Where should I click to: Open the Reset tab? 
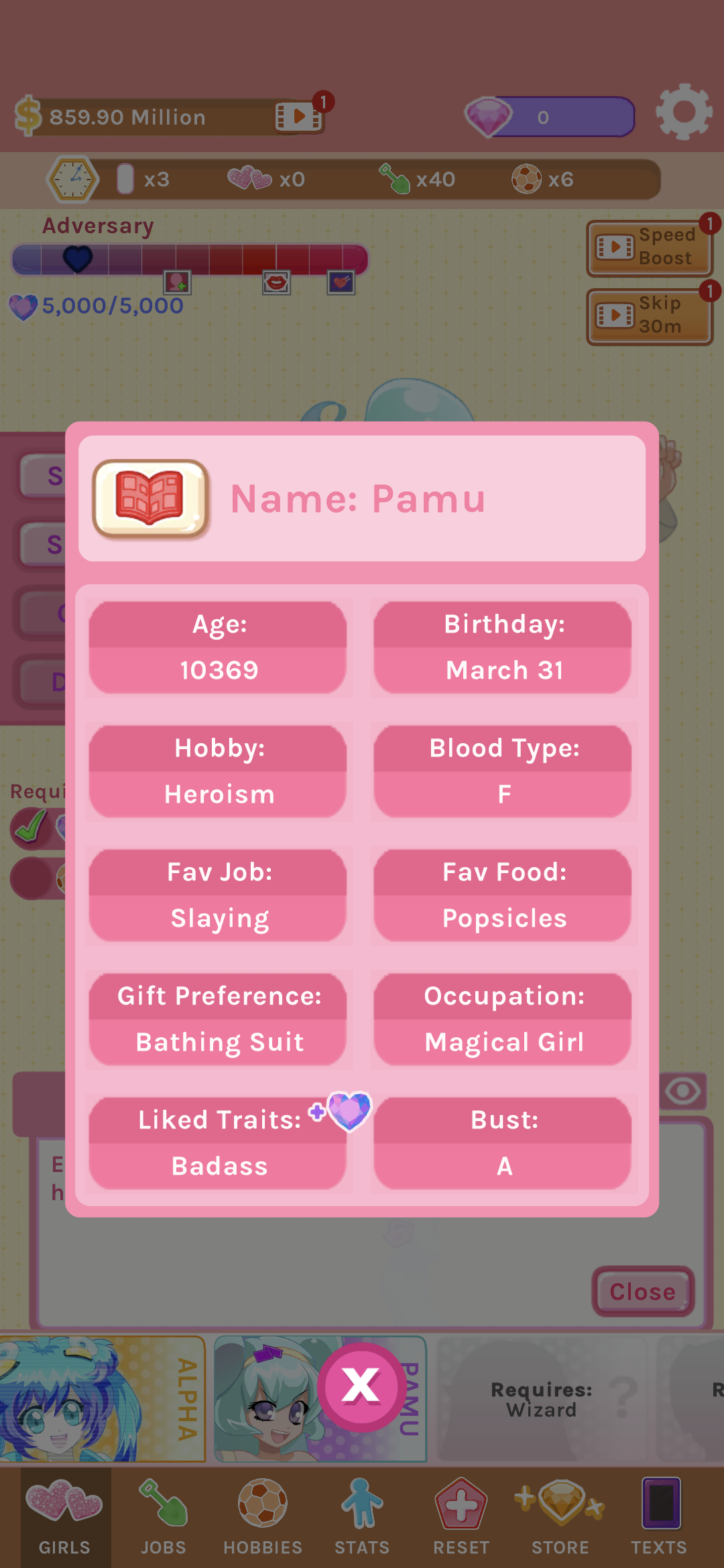pyautogui.click(x=461, y=1518)
